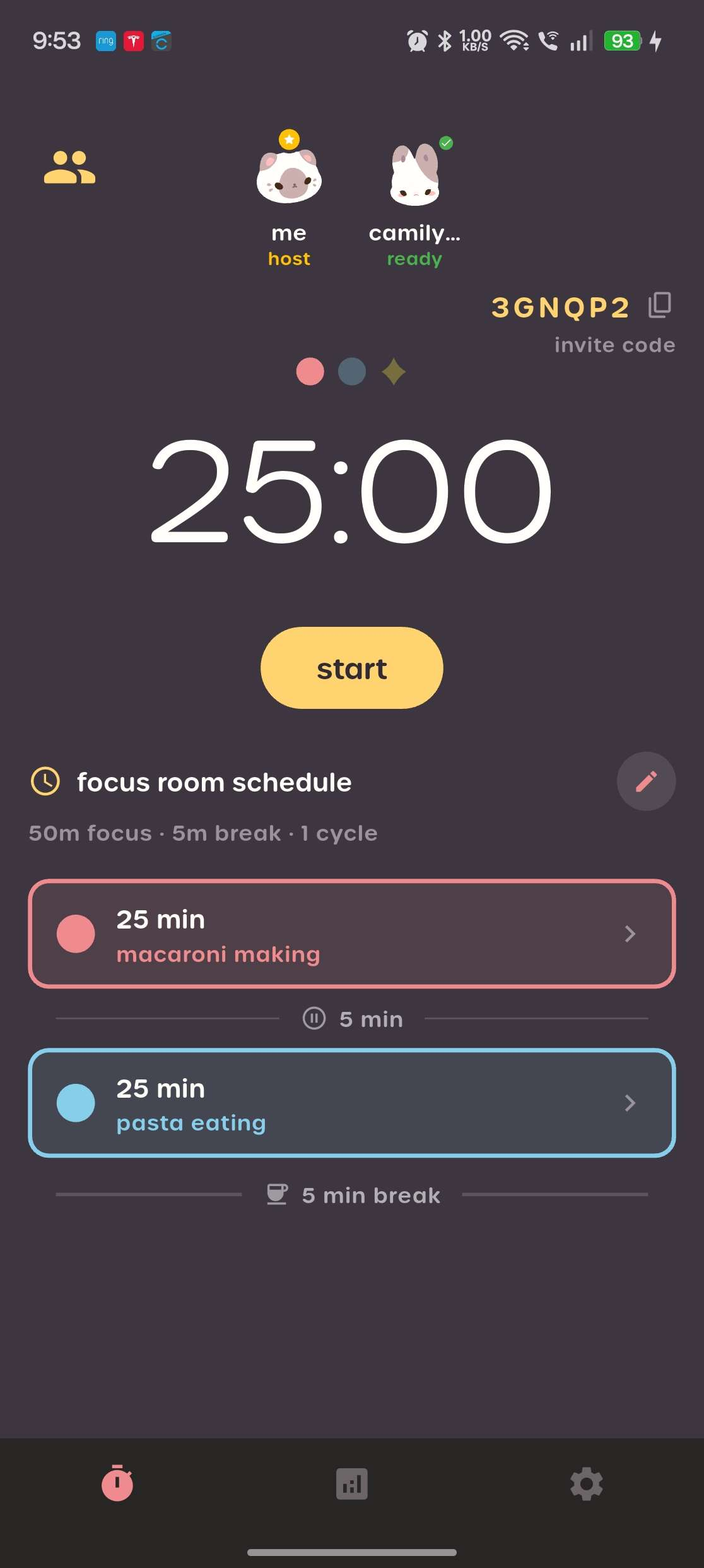Click the 50m focus schedule summary text
This screenshot has height=1568, width=704.
coord(203,833)
